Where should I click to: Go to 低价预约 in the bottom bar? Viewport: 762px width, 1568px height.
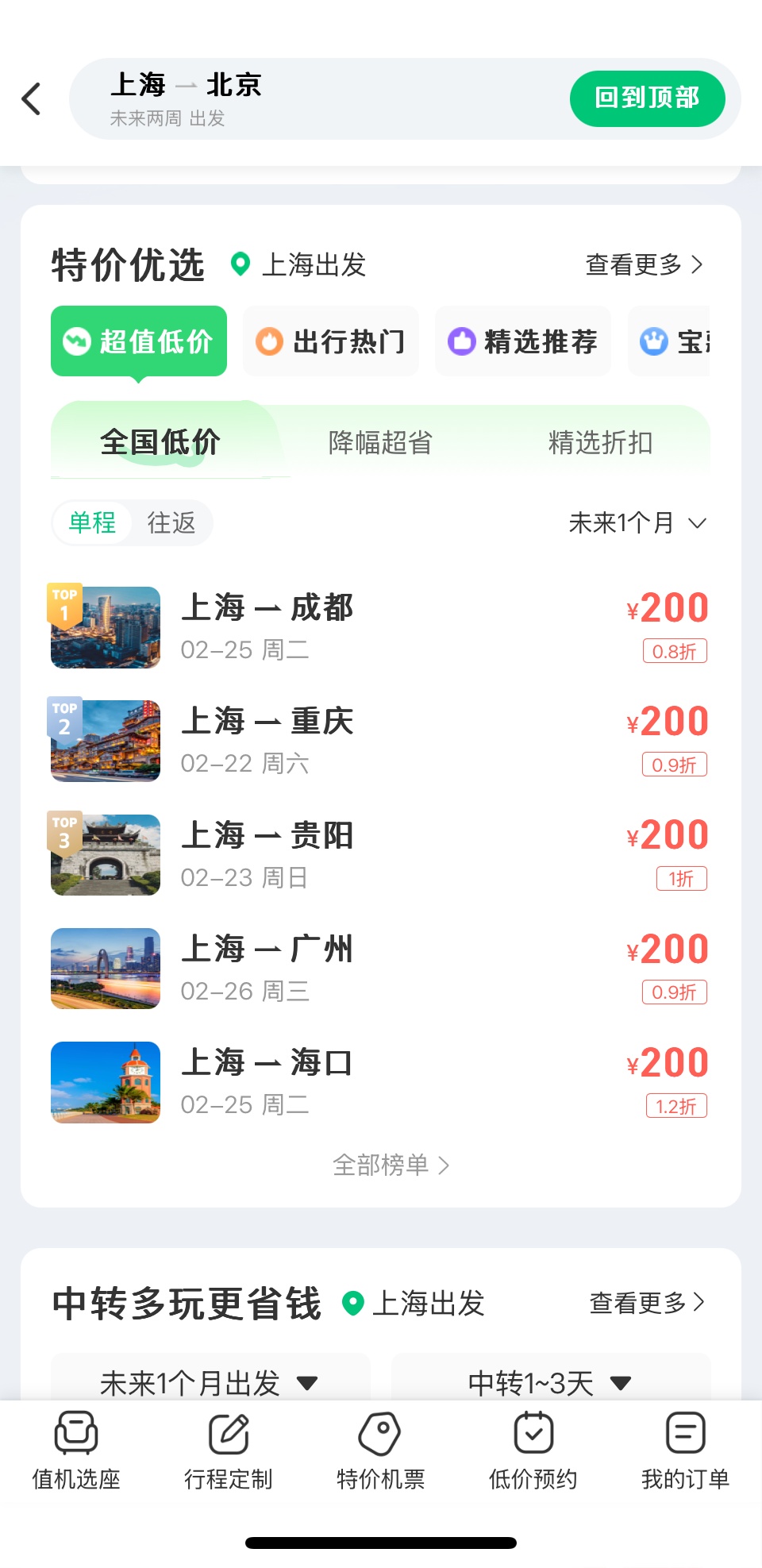click(533, 1450)
